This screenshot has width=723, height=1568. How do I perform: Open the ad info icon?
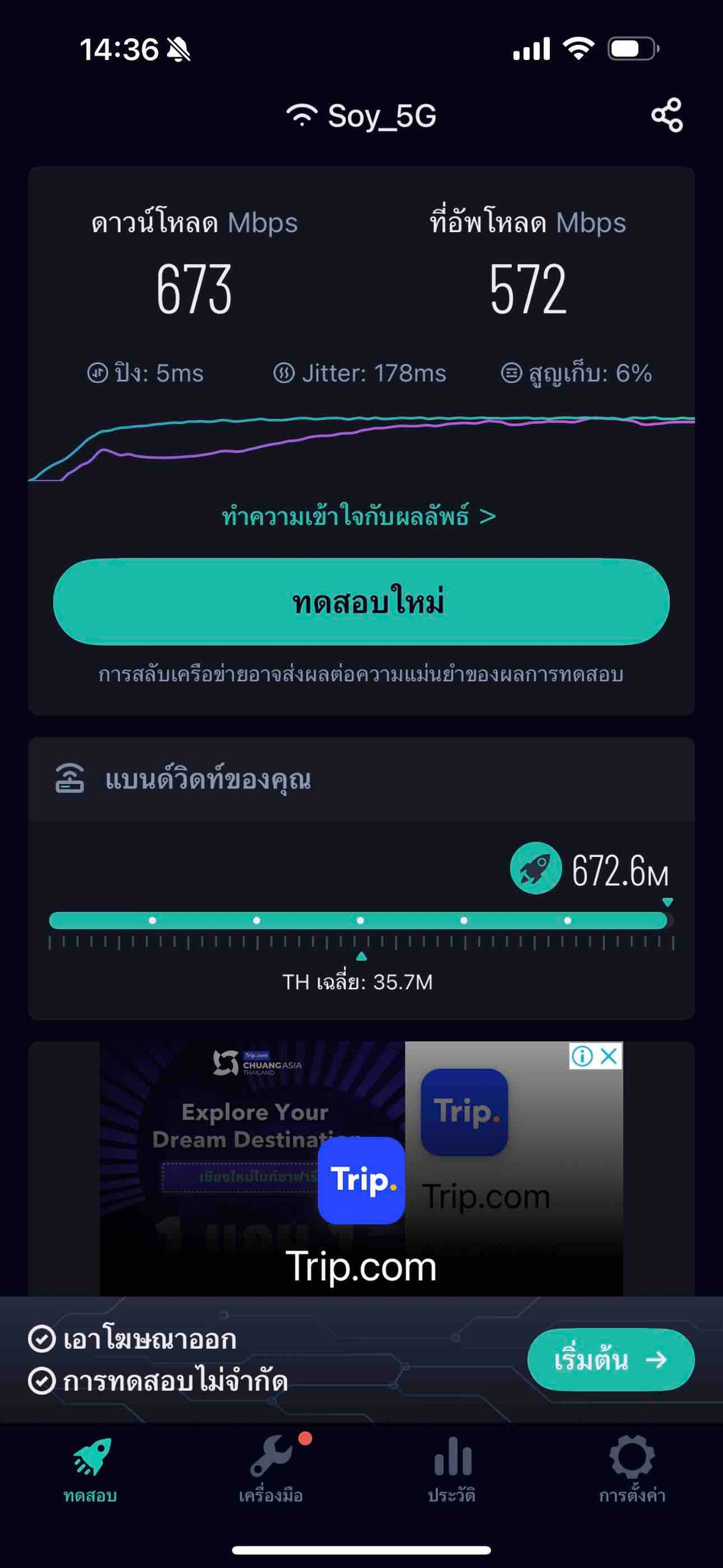(582, 1056)
